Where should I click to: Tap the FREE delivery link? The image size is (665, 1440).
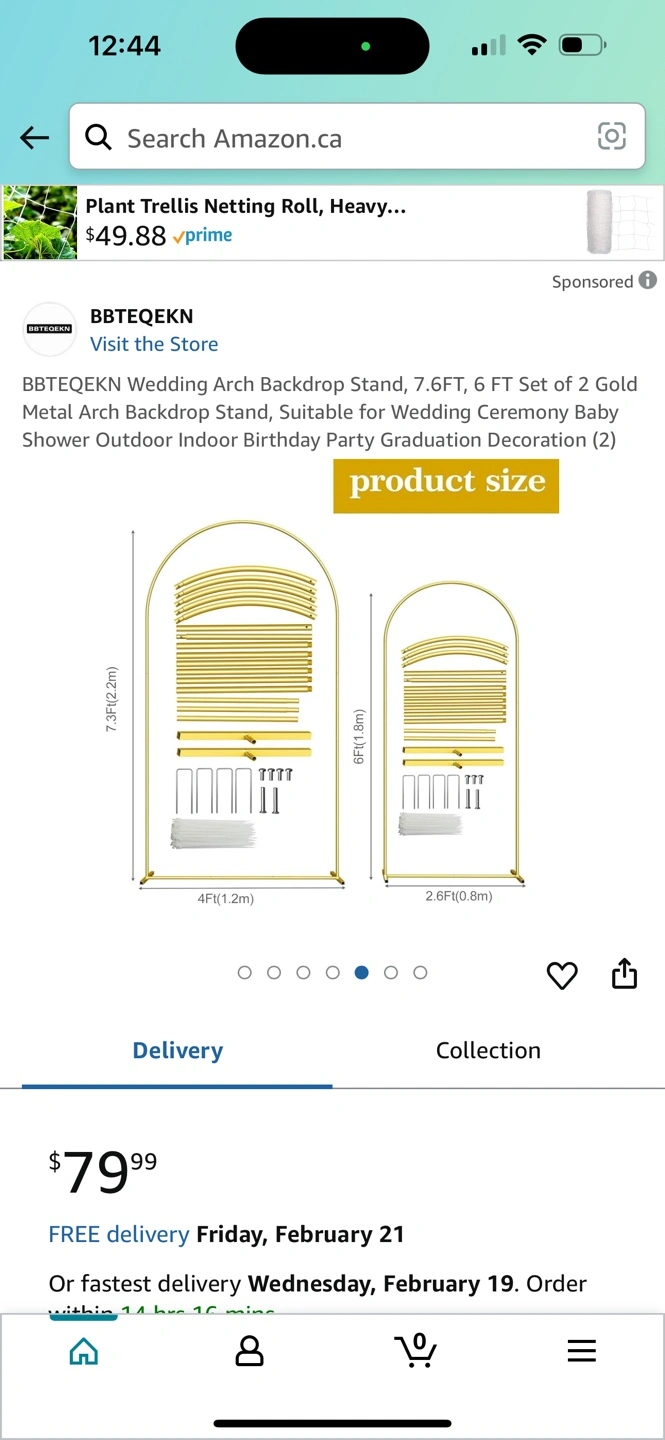click(x=118, y=1234)
